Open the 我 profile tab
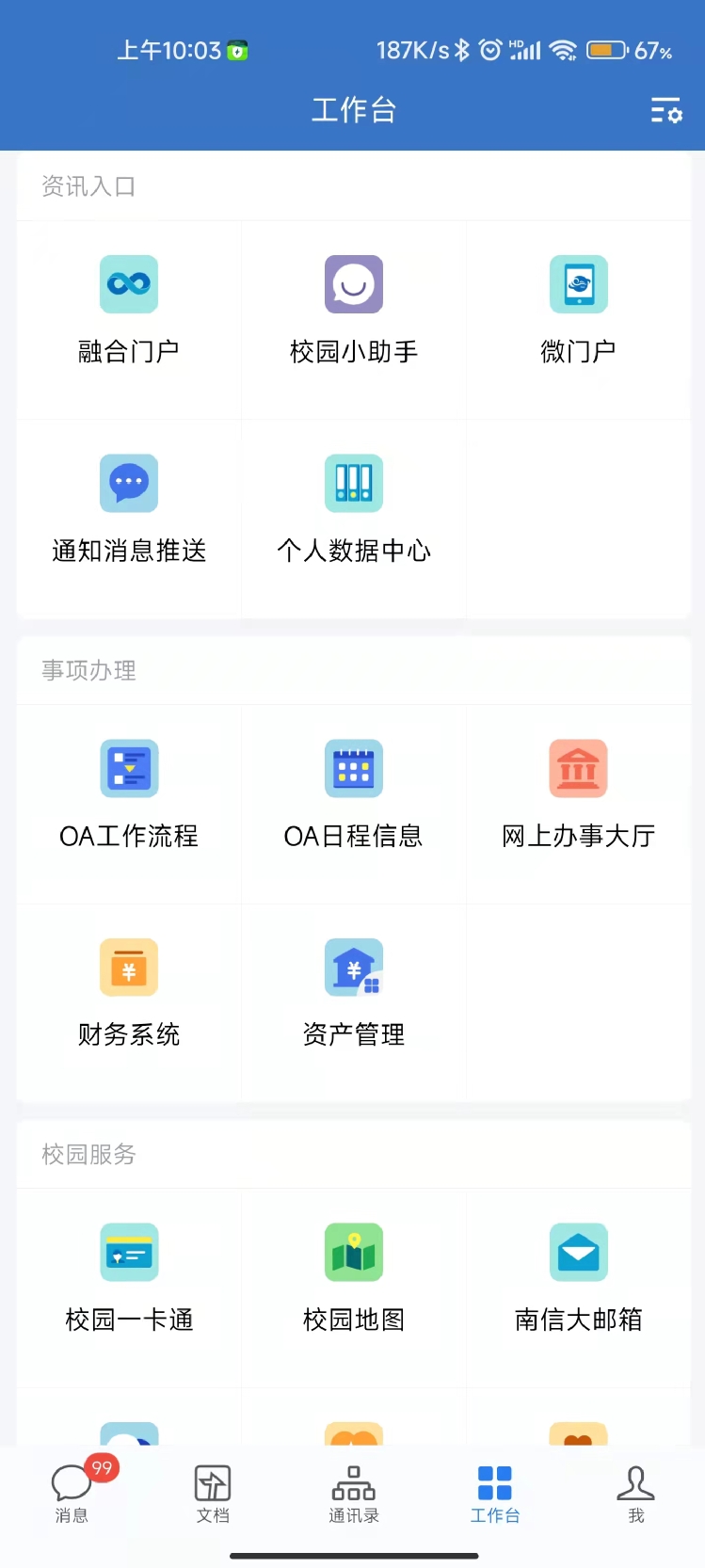The width and height of the screenshot is (705, 1568). coord(636,1493)
